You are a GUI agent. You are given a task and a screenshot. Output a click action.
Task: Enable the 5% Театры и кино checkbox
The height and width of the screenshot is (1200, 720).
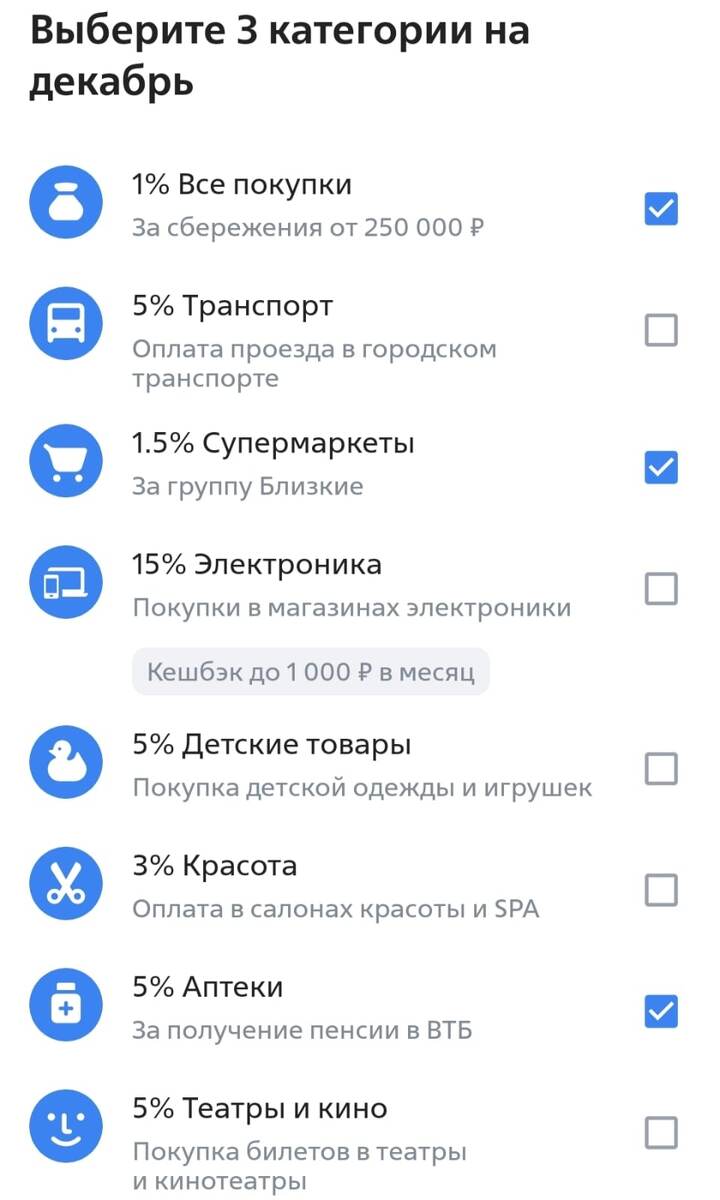pos(660,1132)
